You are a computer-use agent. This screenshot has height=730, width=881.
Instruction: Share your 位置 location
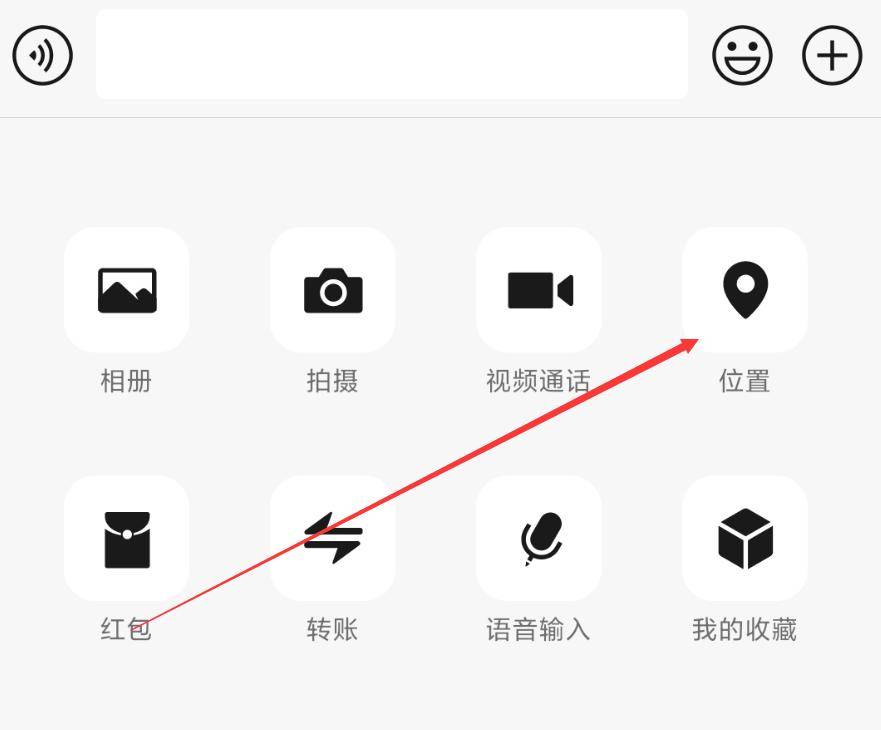pyautogui.click(x=745, y=290)
